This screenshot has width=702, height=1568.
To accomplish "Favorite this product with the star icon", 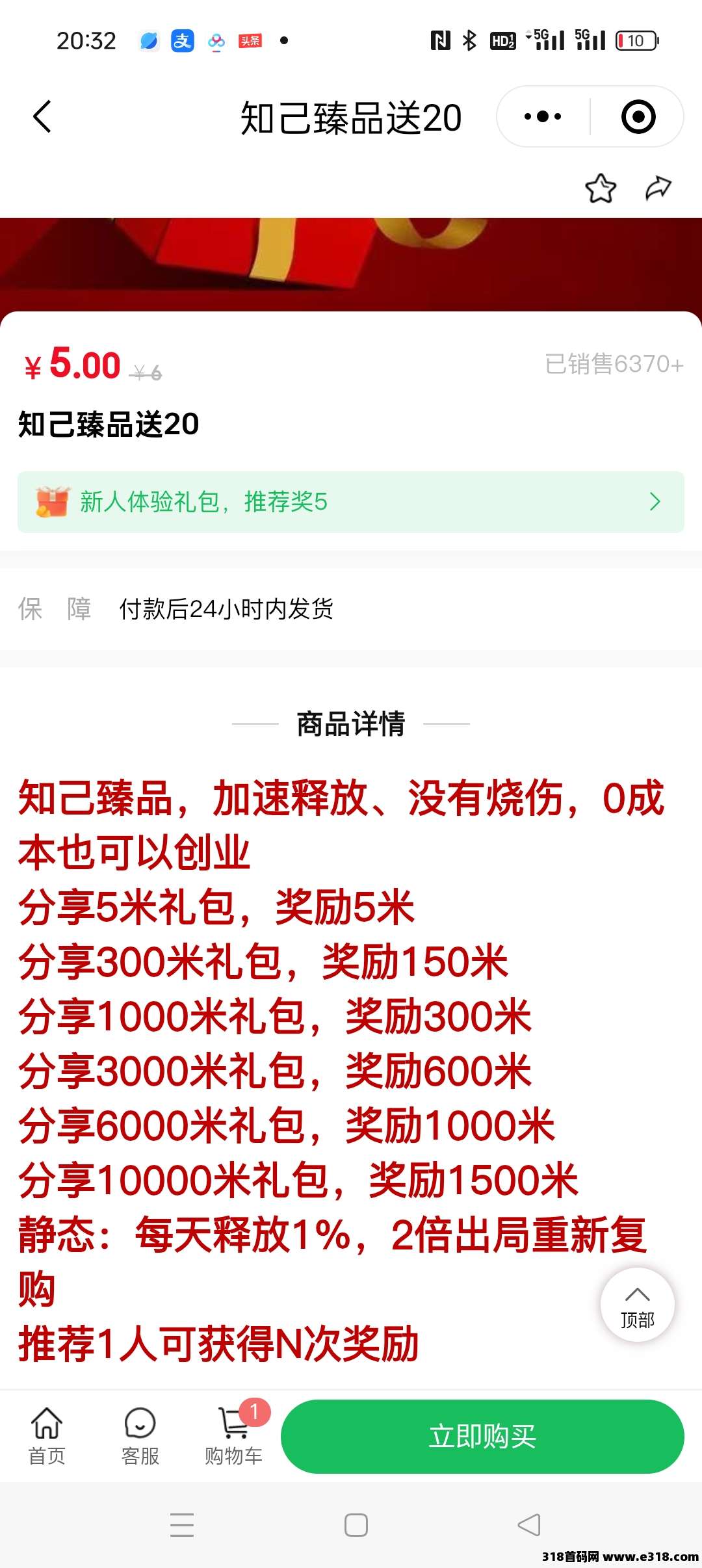I will [x=600, y=189].
